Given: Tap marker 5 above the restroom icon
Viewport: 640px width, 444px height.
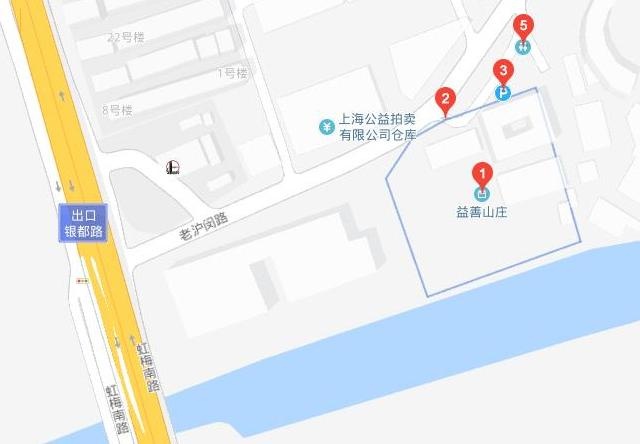Looking at the screenshot, I should click(522, 27).
